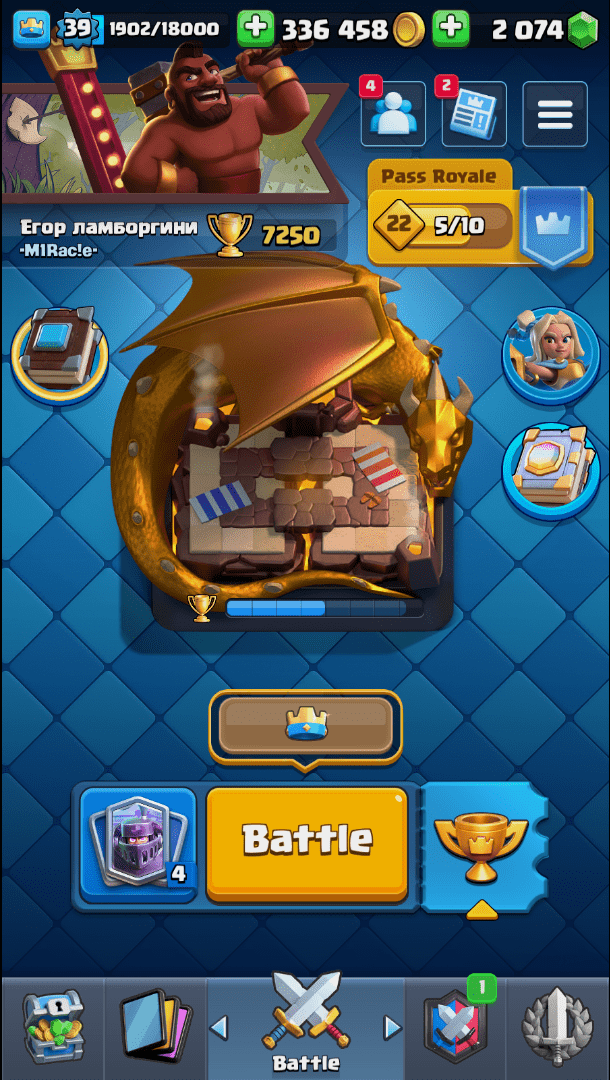Buy gems with the green plus button
Viewport: 610px width, 1080px height.
pyautogui.click(x=452, y=29)
